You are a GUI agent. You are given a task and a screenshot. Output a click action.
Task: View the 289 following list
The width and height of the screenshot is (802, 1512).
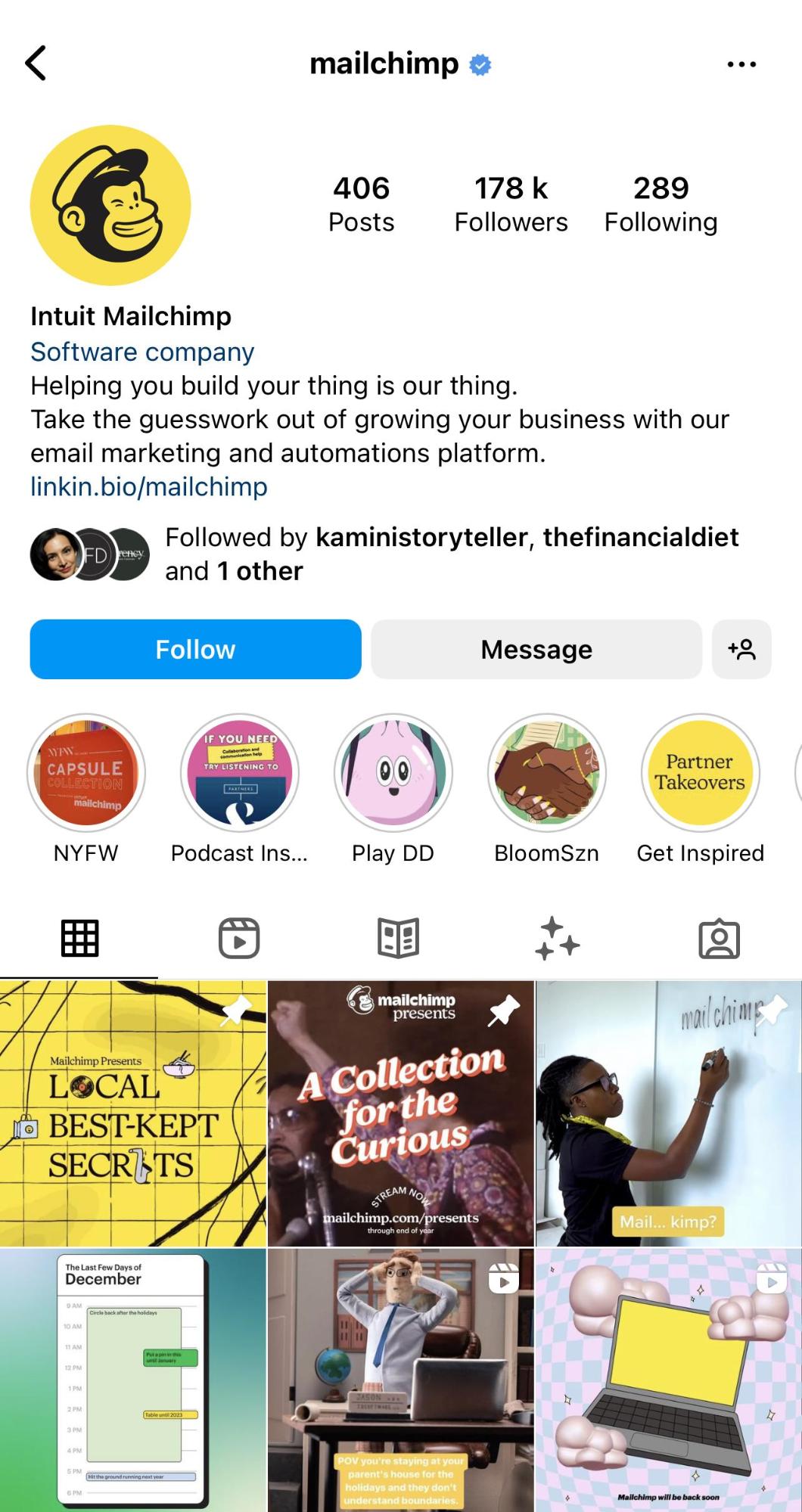click(x=661, y=204)
